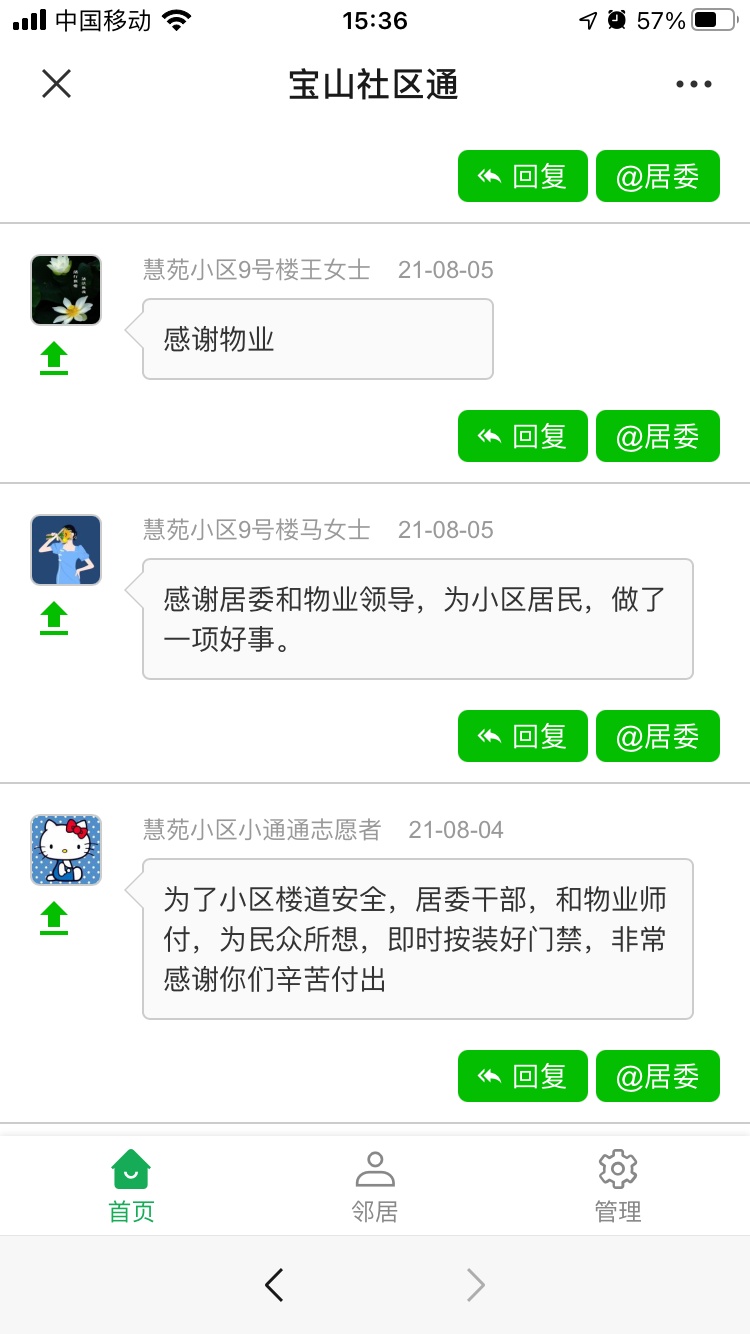Viewport: 750px width, 1334px height.
Task: Tap @居委 under 王女士's comment
Action: tap(657, 436)
